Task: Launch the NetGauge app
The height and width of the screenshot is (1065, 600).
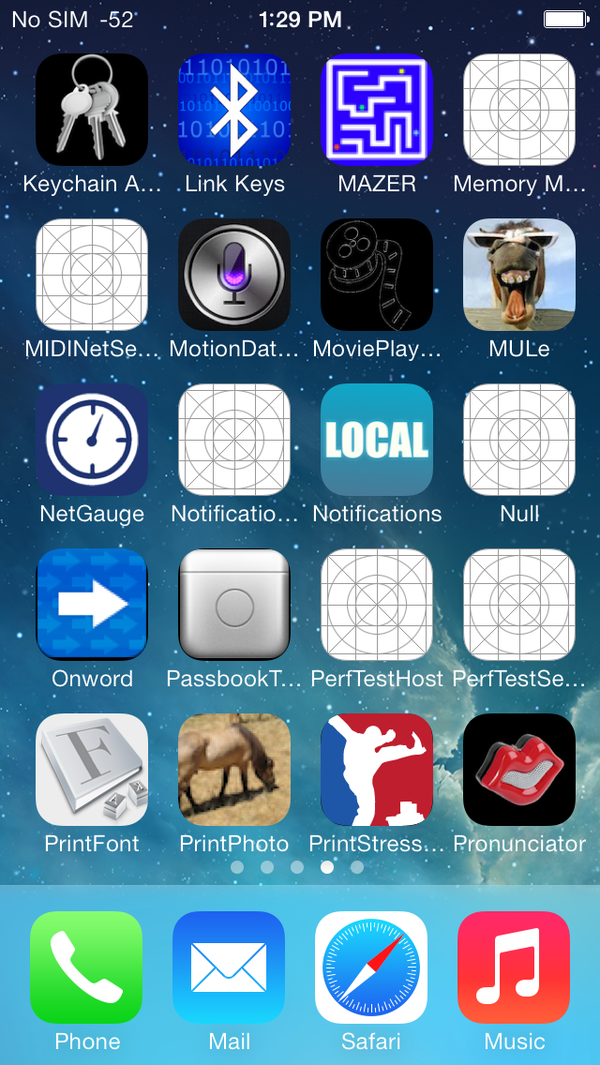Action: [92, 440]
